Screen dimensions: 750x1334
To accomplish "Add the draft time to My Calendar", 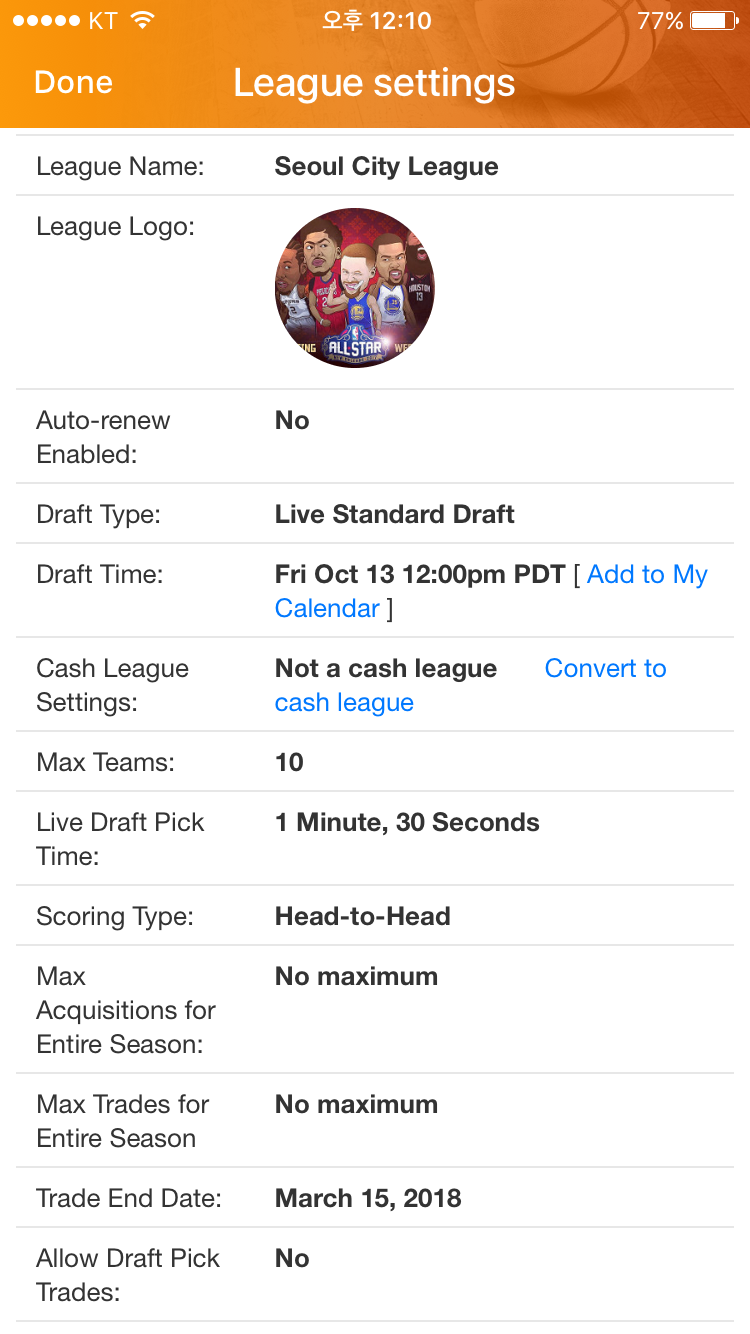I will click(x=646, y=575).
